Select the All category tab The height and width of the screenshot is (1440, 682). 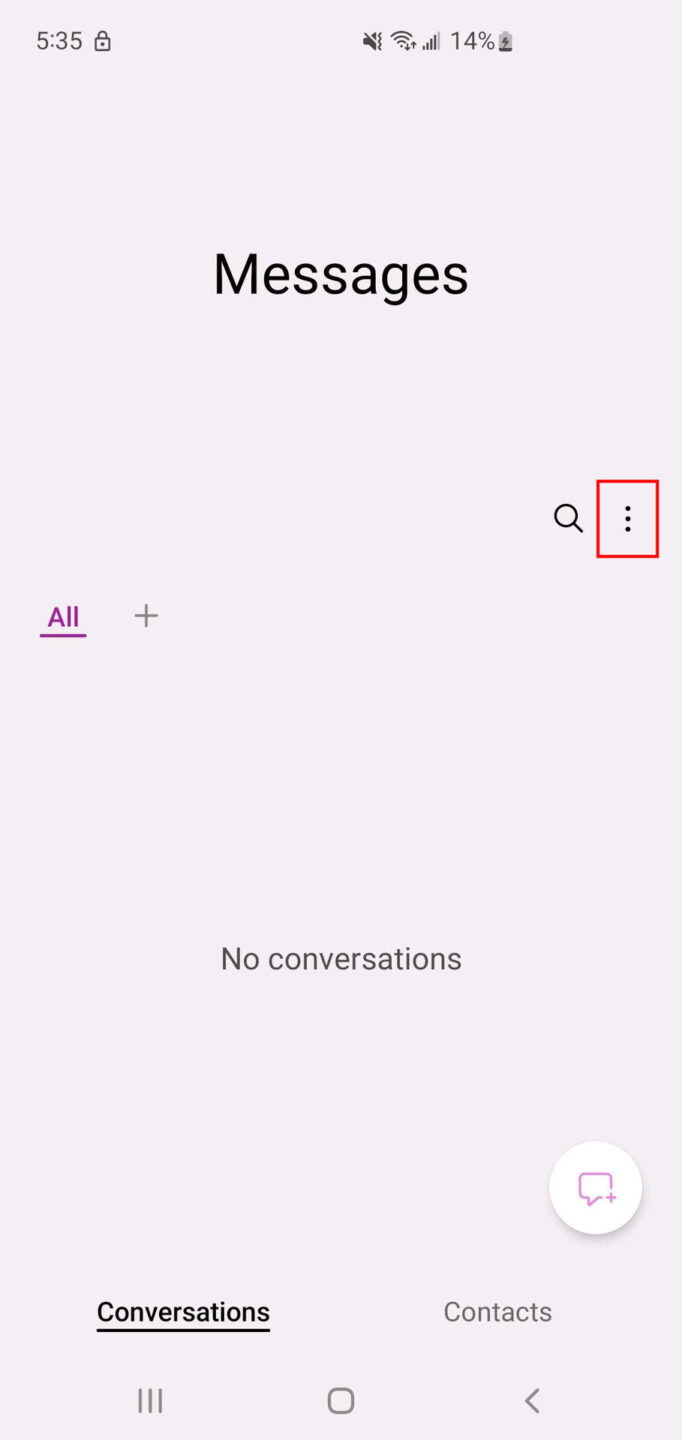pyautogui.click(x=63, y=617)
